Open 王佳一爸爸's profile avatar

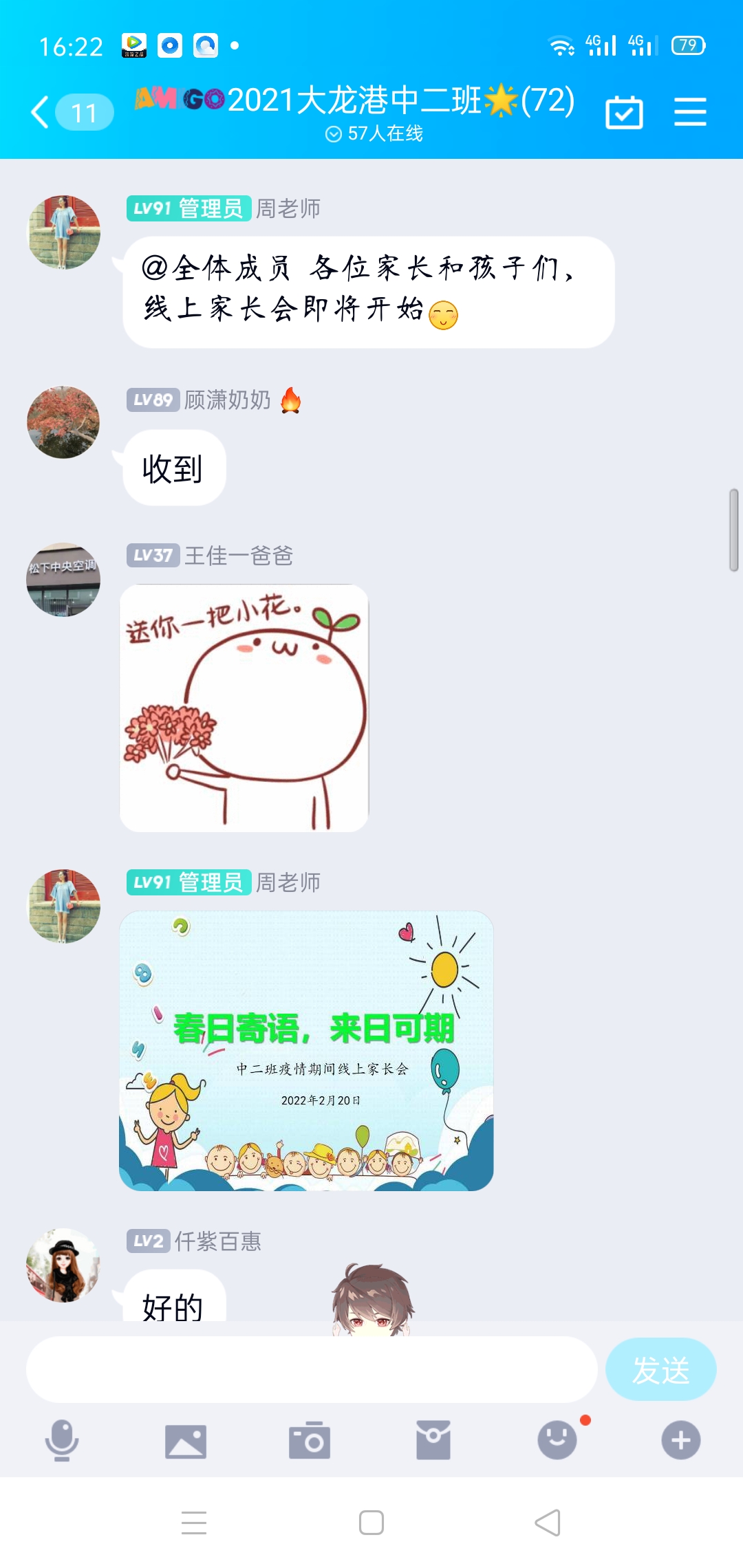point(63,580)
